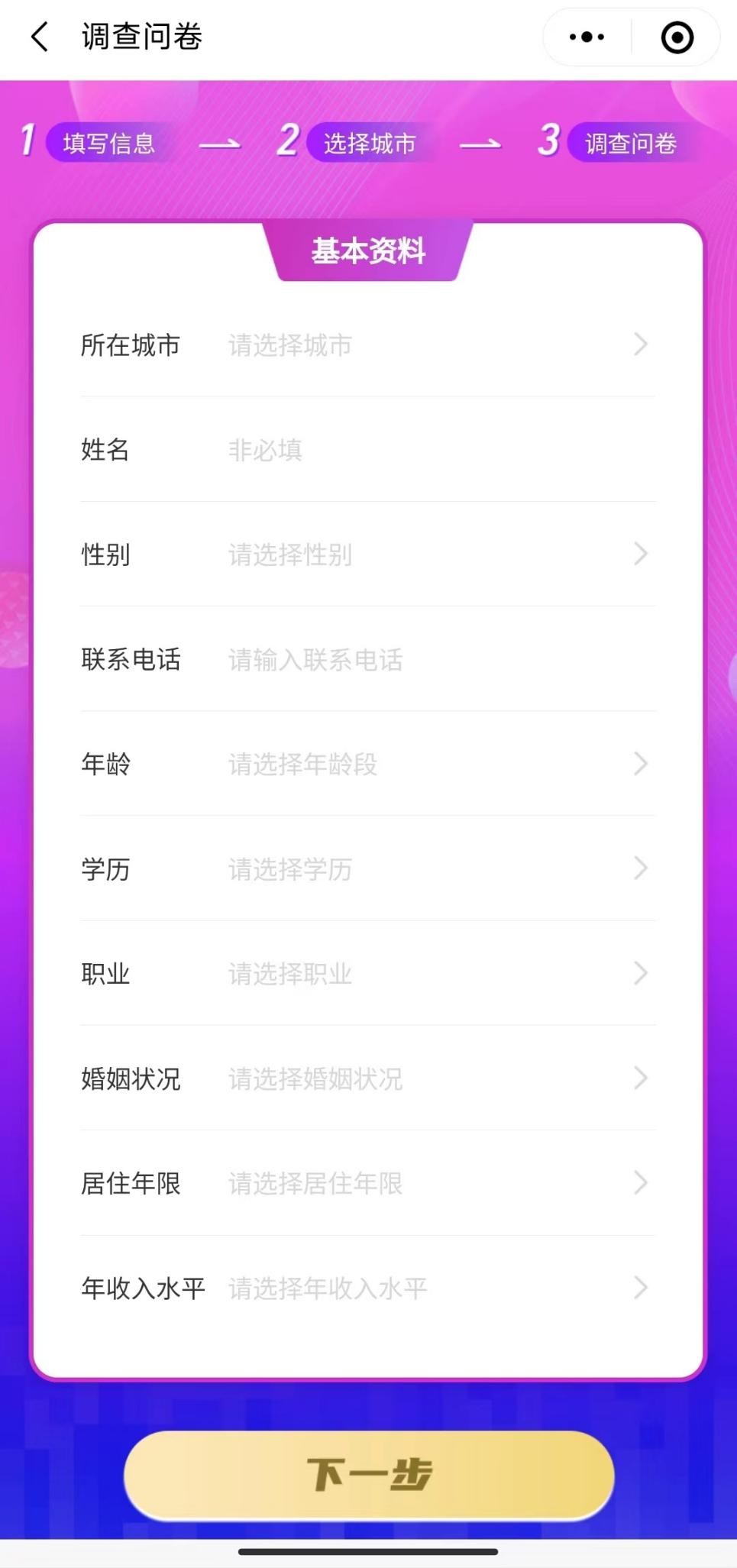The image size is (737, 1568).
Task: Enter number in 联系电话 field
Action: (435, 659)
